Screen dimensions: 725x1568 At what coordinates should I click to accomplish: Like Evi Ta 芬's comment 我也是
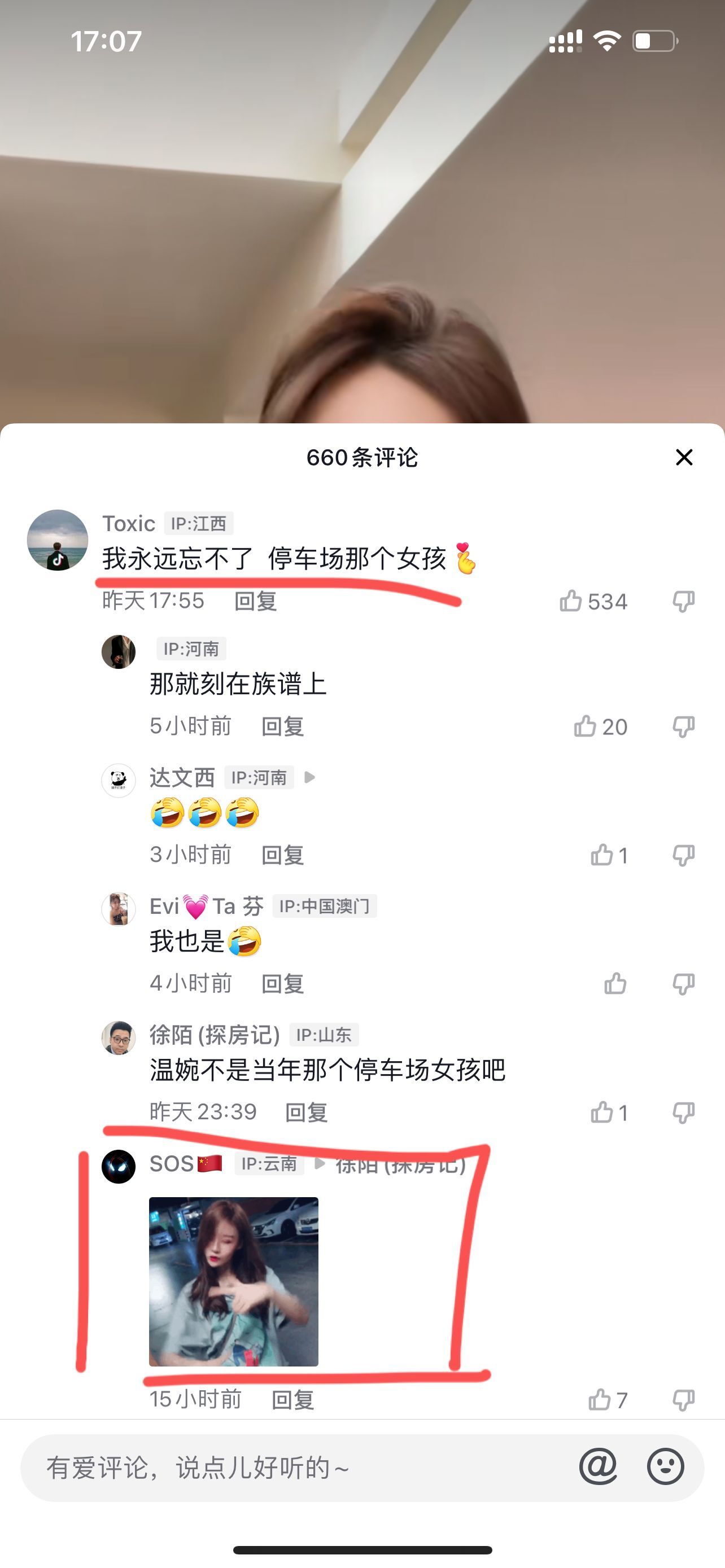pyautogui.click(x=615, y=984)
